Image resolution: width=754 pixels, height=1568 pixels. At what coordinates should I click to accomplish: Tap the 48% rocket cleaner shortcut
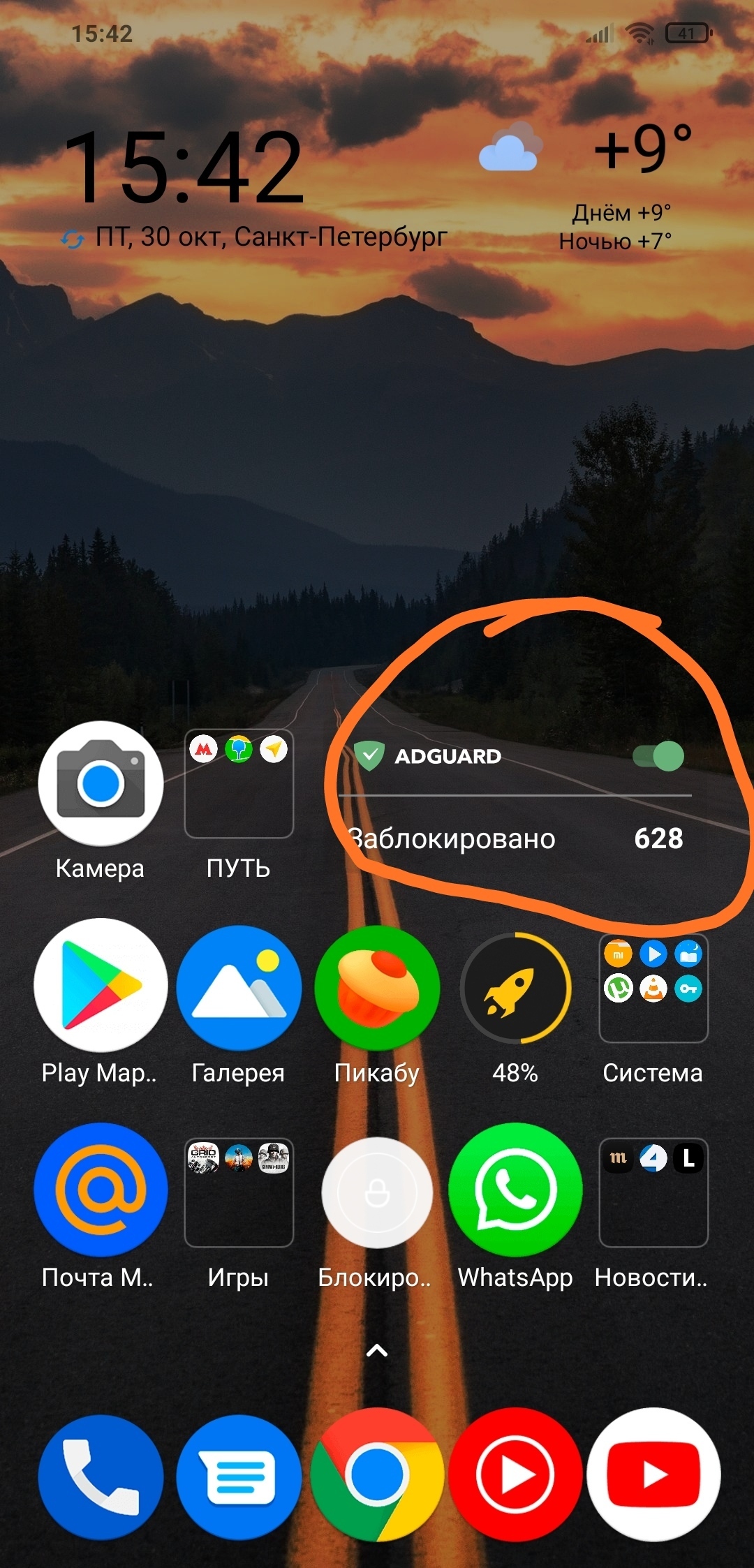click(x=515, y=988)
